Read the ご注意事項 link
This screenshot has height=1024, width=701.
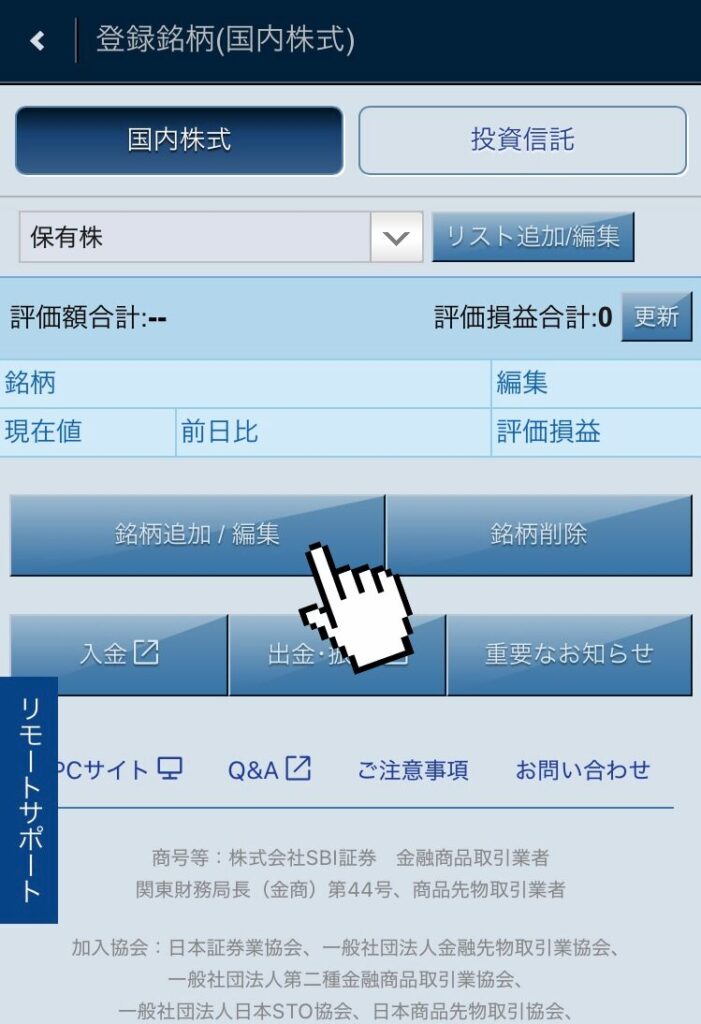[x=413, y=770]
